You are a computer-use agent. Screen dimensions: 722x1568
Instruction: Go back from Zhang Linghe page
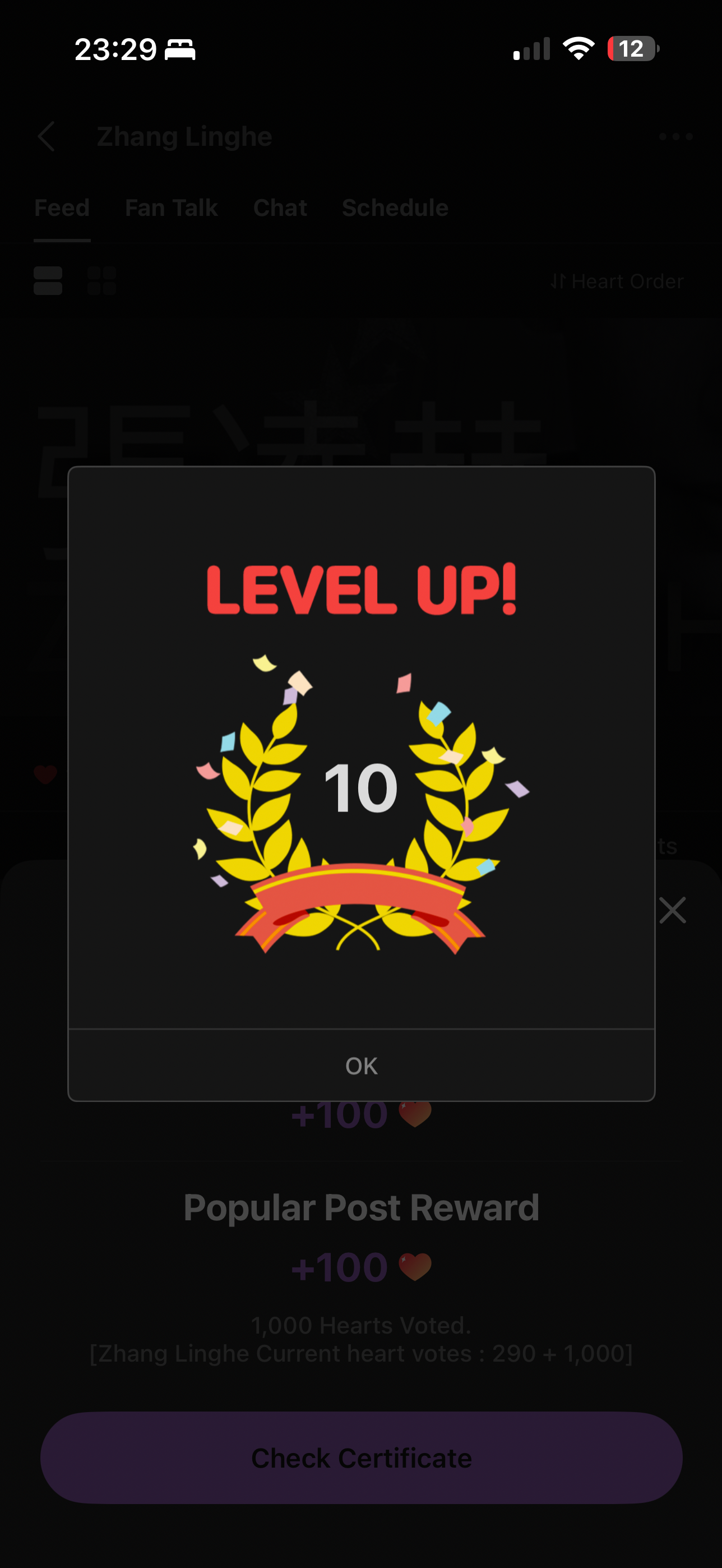click(x=47, y=136)
